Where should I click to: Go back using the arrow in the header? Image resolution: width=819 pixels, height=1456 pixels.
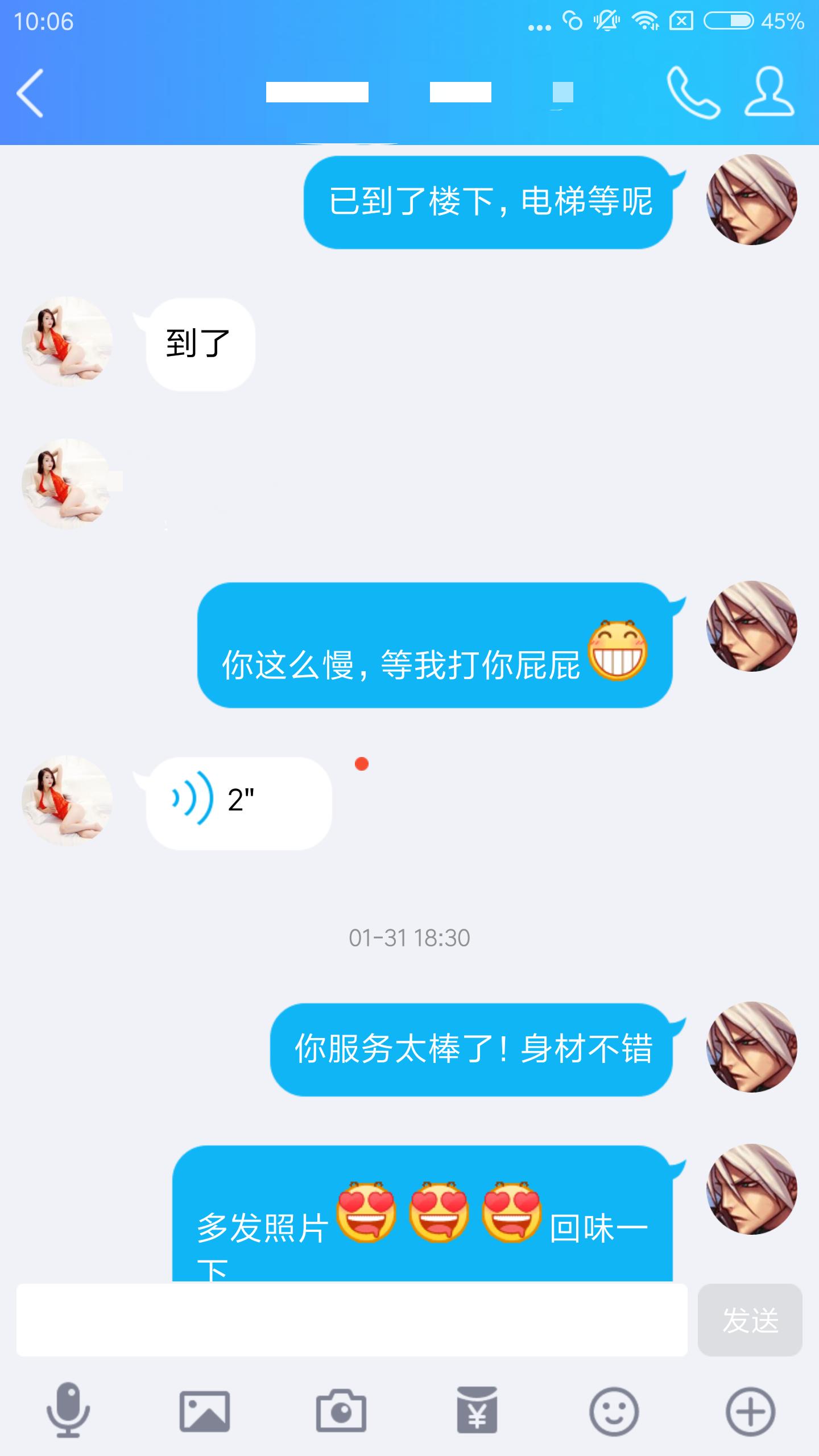(x=34, y=93)
